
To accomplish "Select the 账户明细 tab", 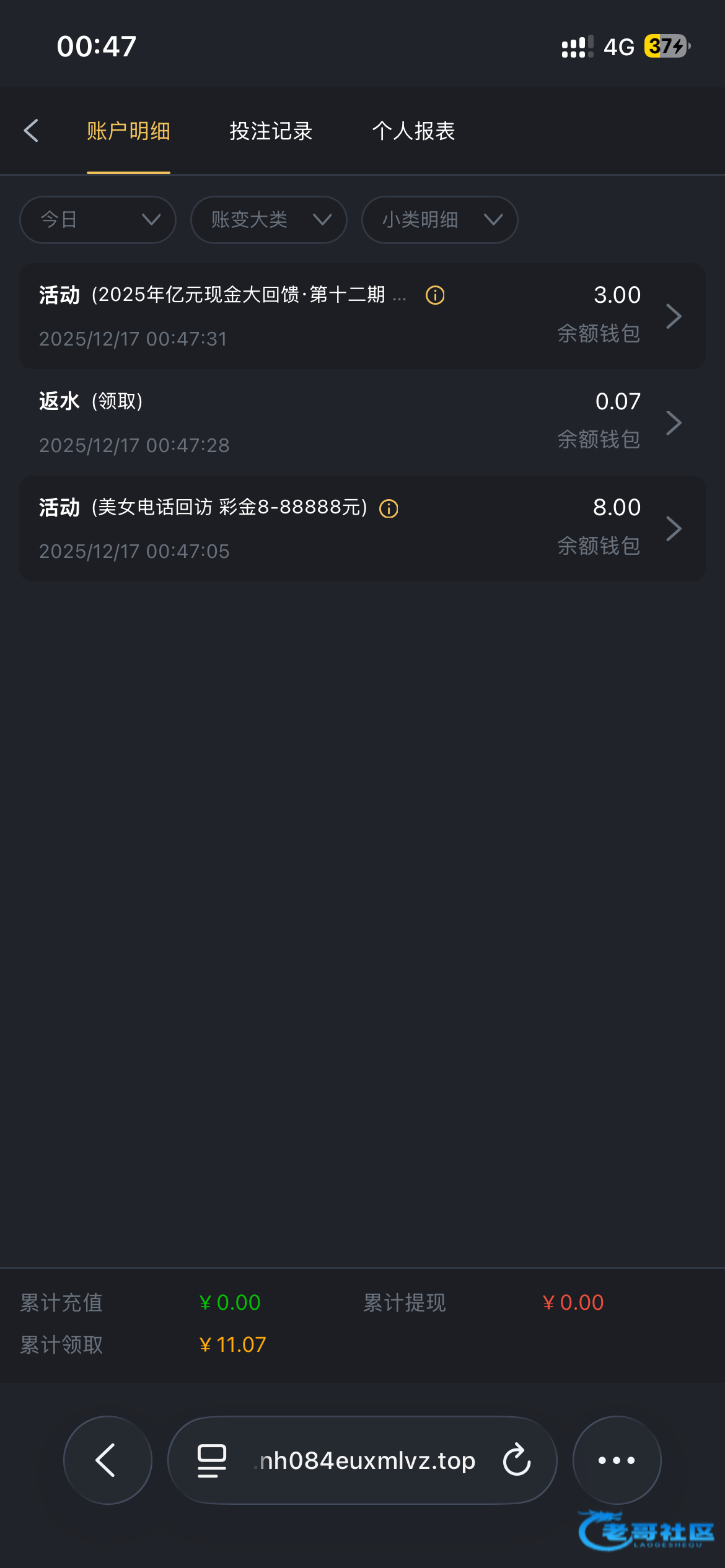I will click(x=128, y=131).
